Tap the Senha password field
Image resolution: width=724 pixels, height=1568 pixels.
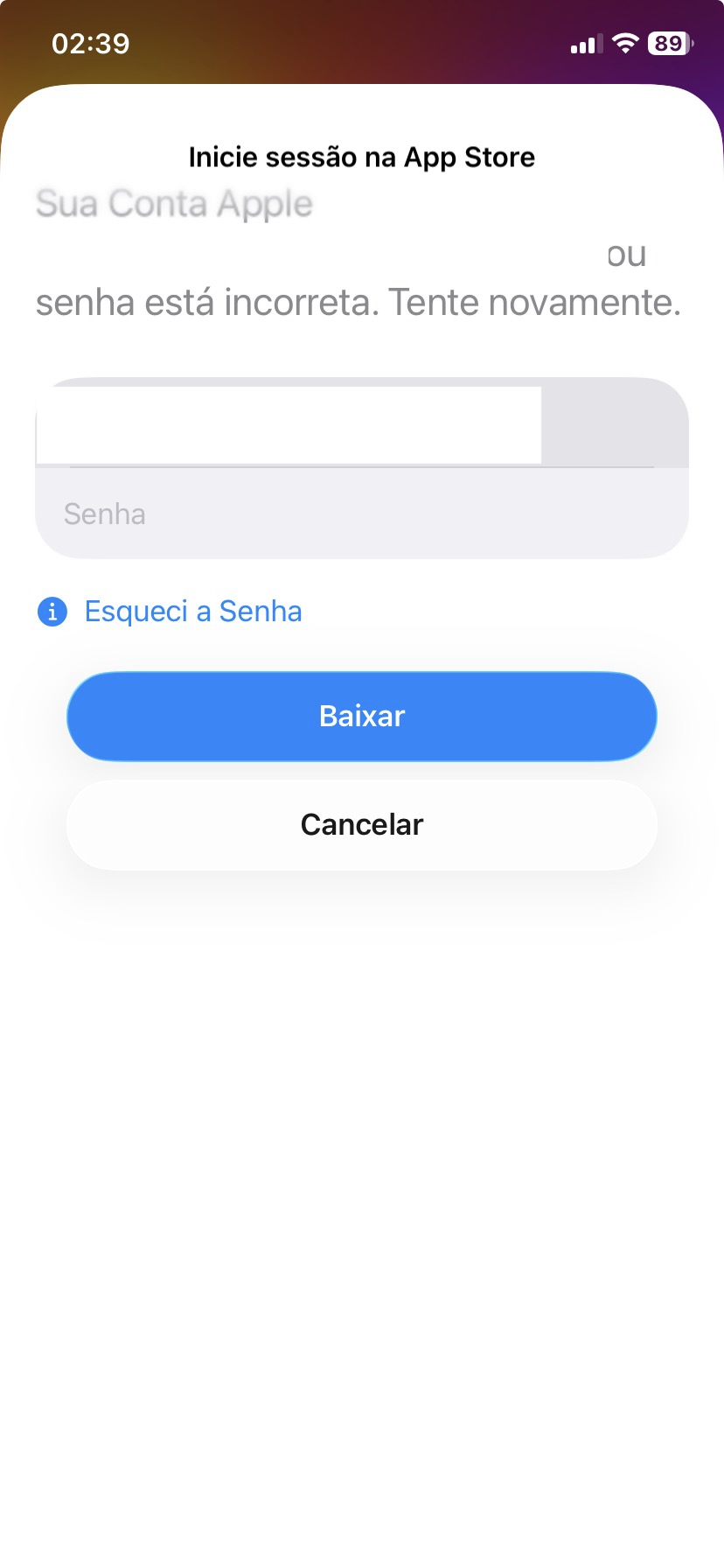pos(361,514)
